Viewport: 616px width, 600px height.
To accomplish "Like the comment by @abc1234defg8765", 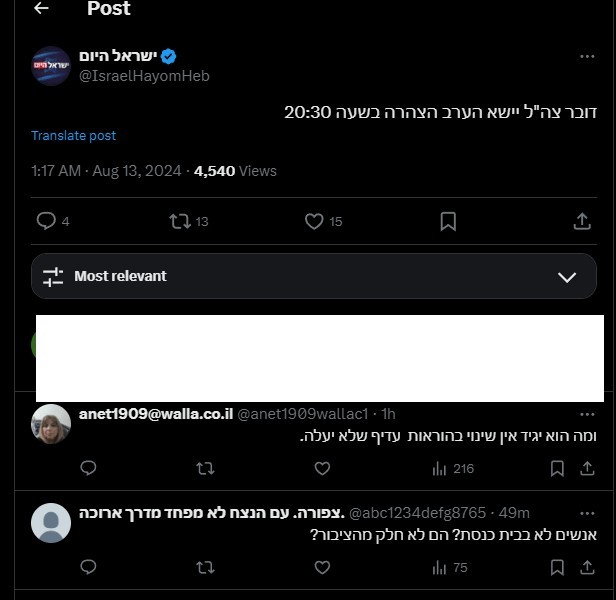I will coord(322,567).
